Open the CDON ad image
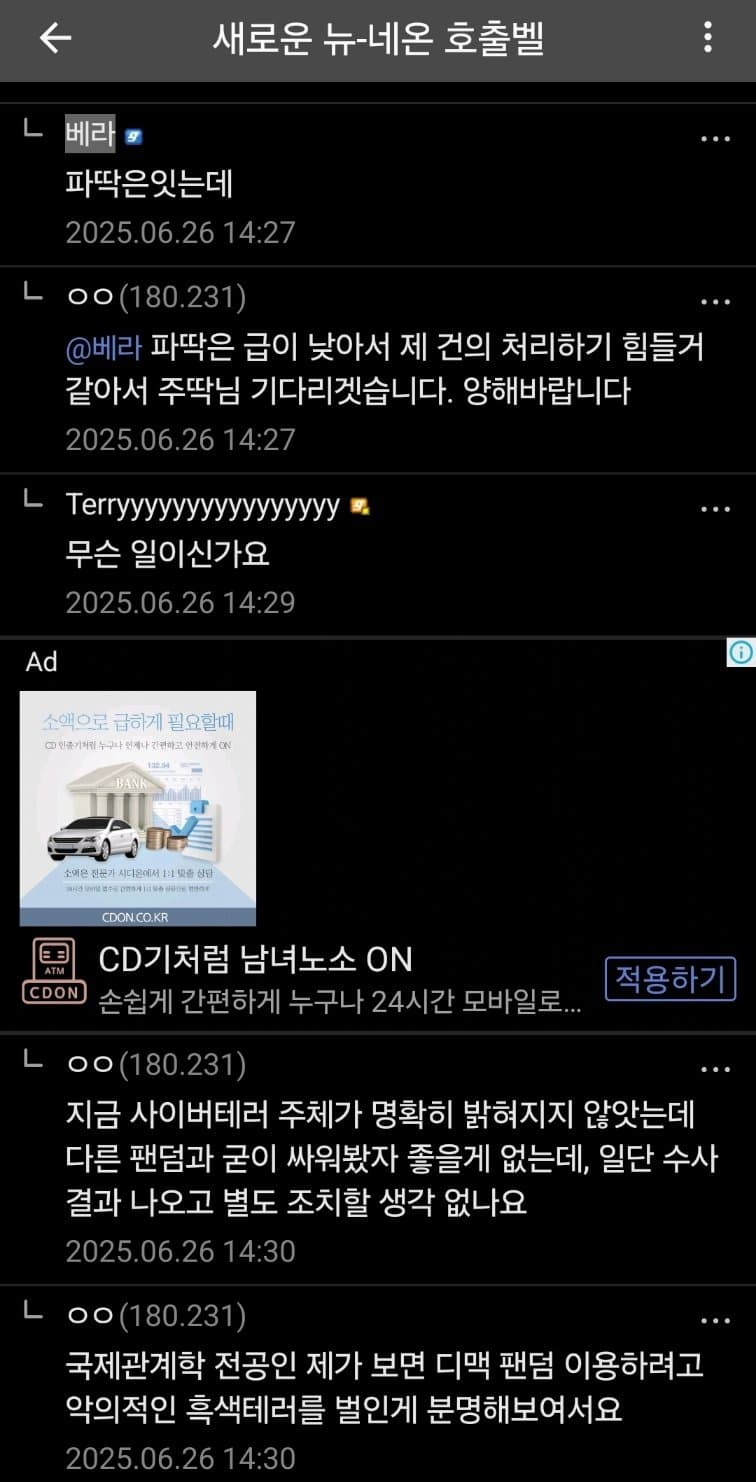The height and width of the screenshot is (1482, 756). [138, 808]
